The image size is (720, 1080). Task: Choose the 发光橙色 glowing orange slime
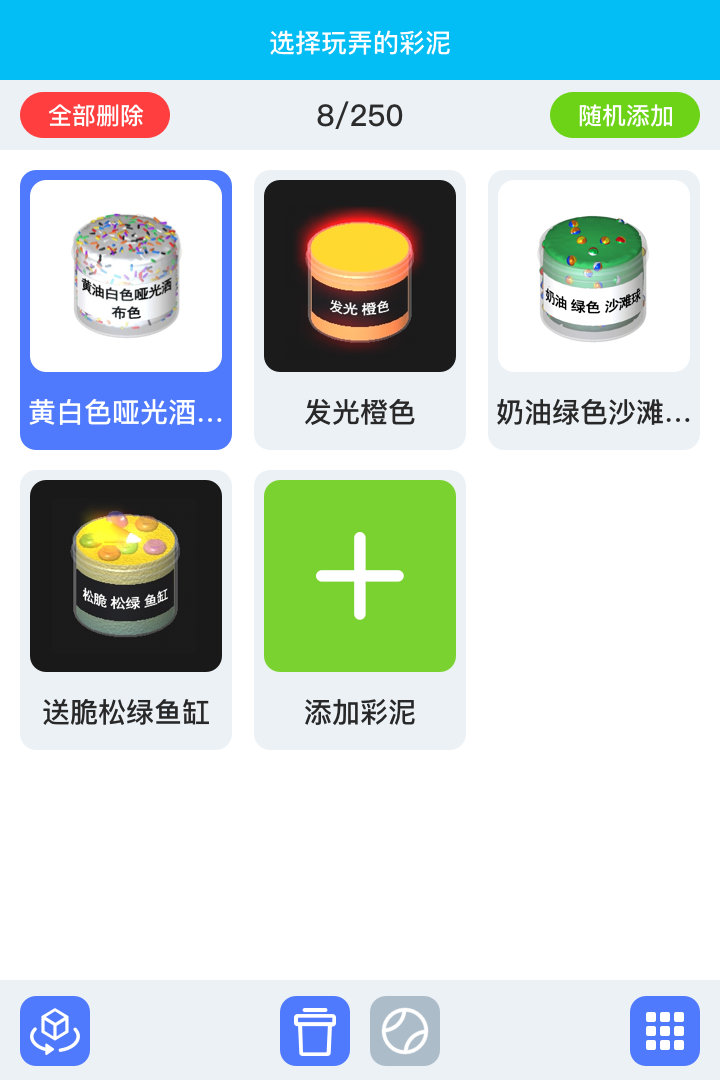point(360,310)
